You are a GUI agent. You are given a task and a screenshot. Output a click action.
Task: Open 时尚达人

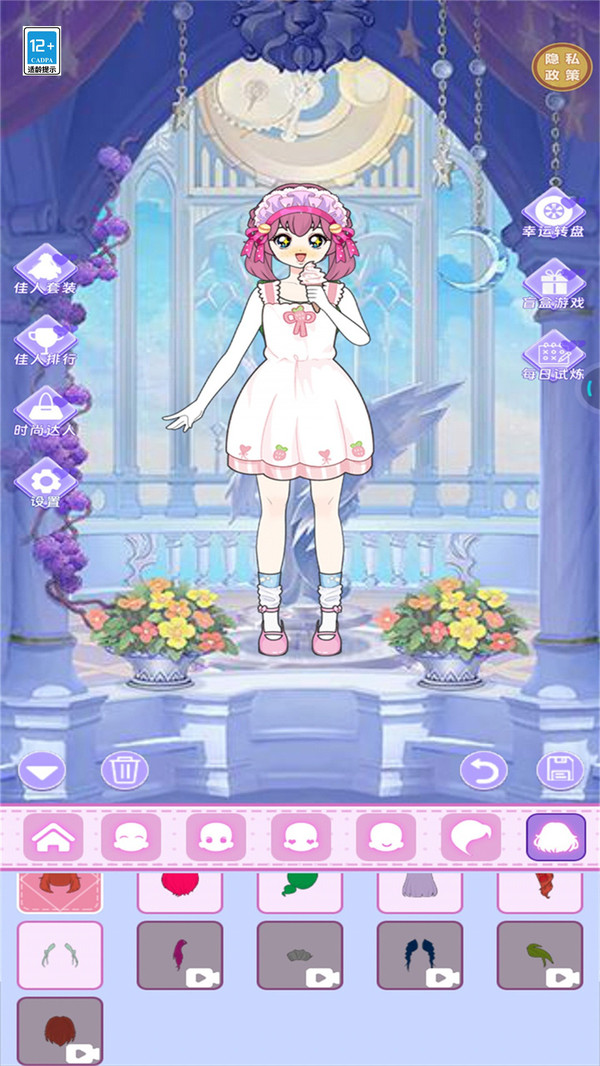[x=45, y=410]
